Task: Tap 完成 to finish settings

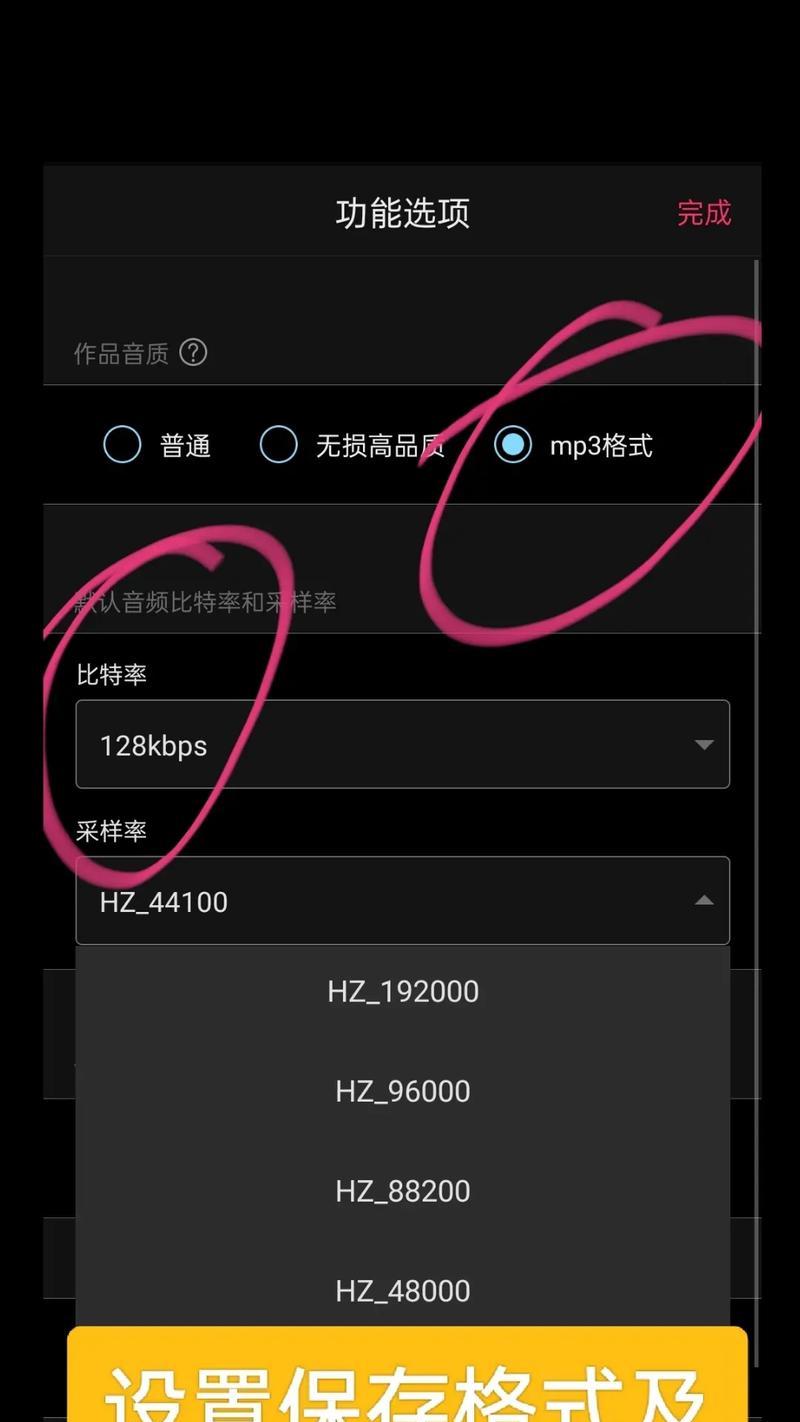Action: click(x=704, y=213)
